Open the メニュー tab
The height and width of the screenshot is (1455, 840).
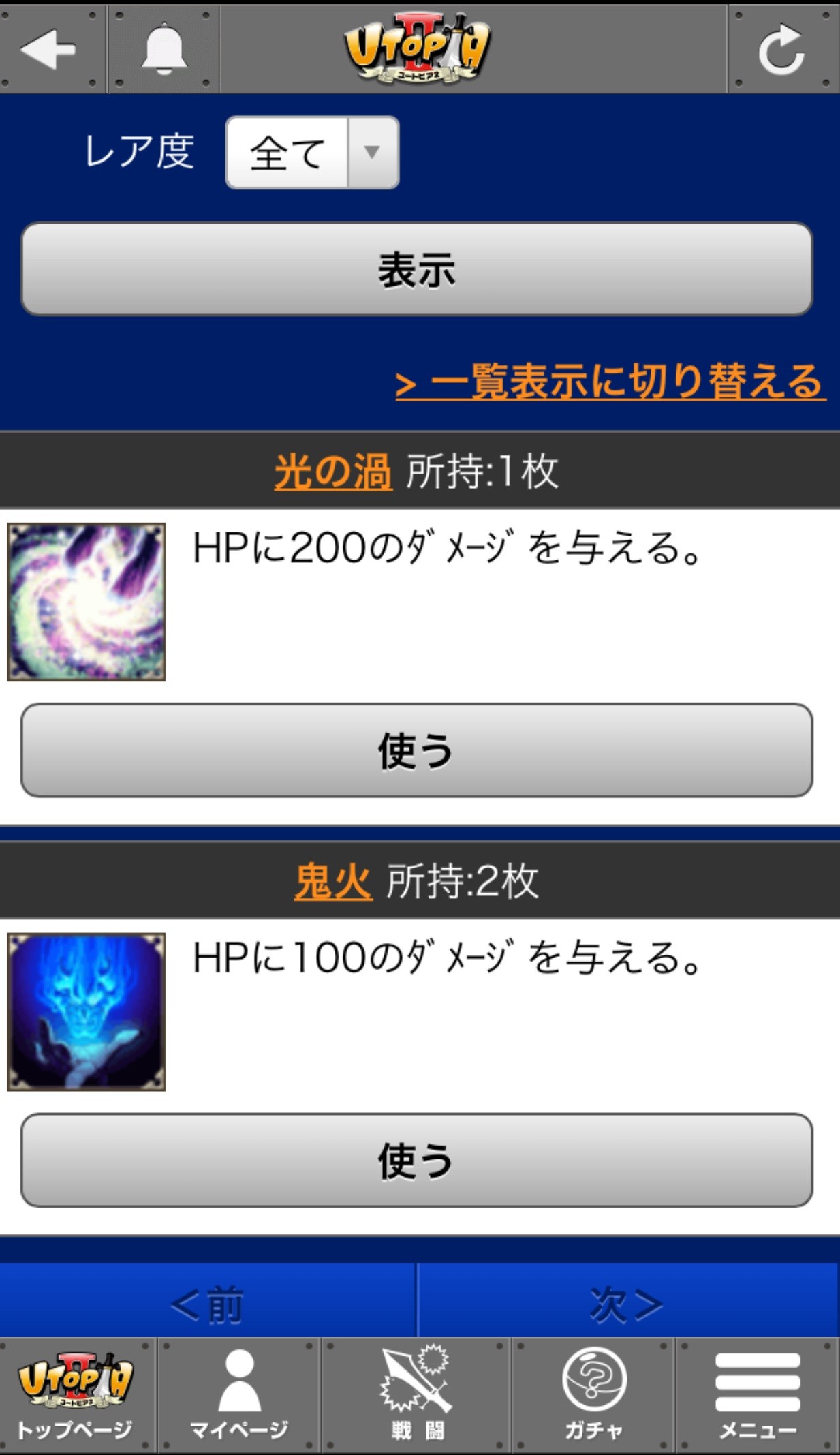tap(758, 1396)
